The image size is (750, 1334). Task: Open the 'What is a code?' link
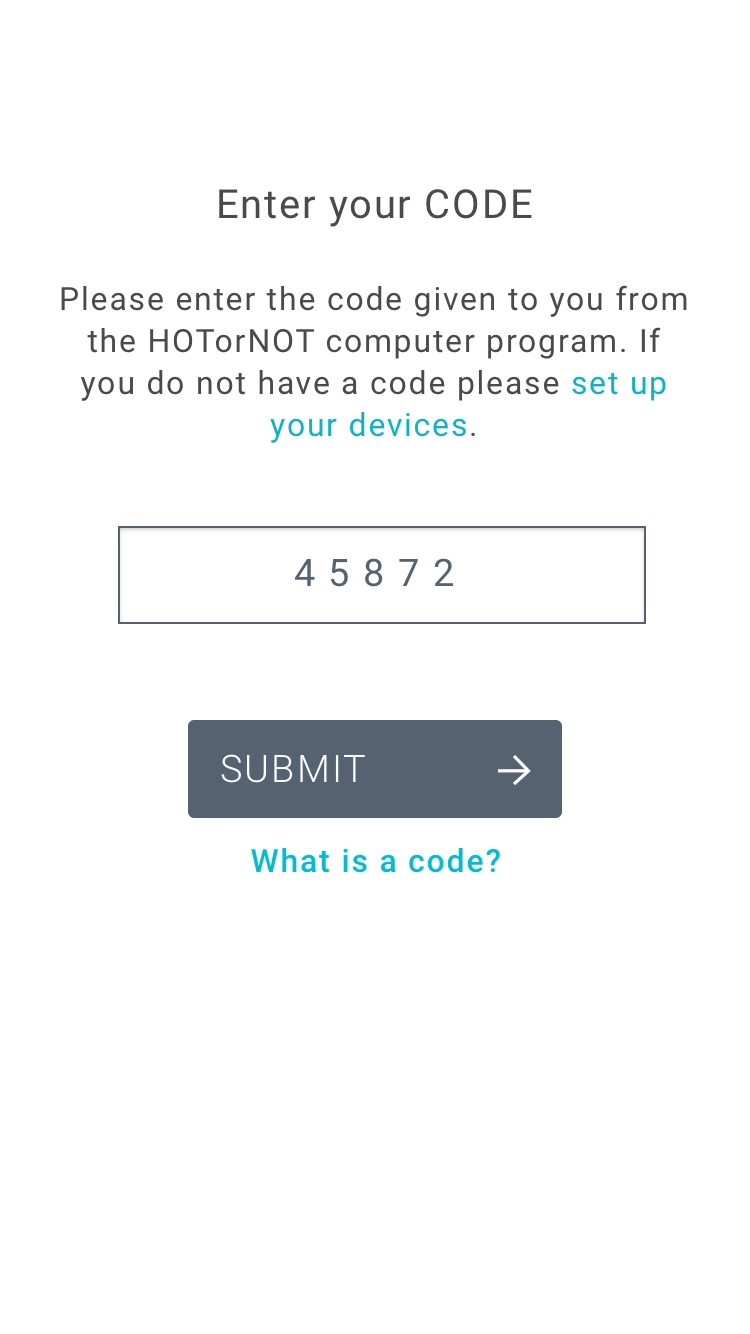pyautogui.click(x=376, y=861)
